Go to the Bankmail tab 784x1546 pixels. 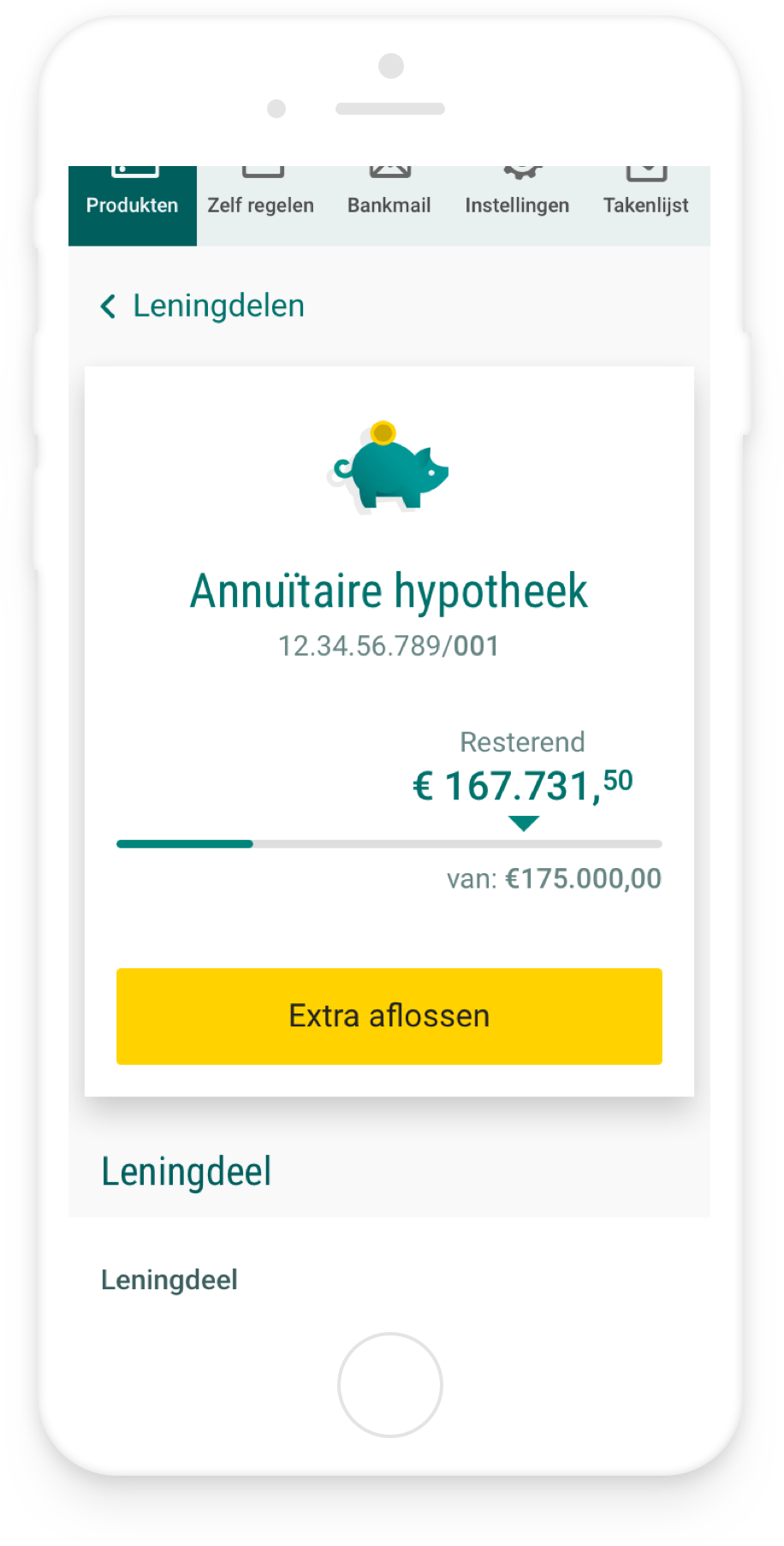pos(389,204)
